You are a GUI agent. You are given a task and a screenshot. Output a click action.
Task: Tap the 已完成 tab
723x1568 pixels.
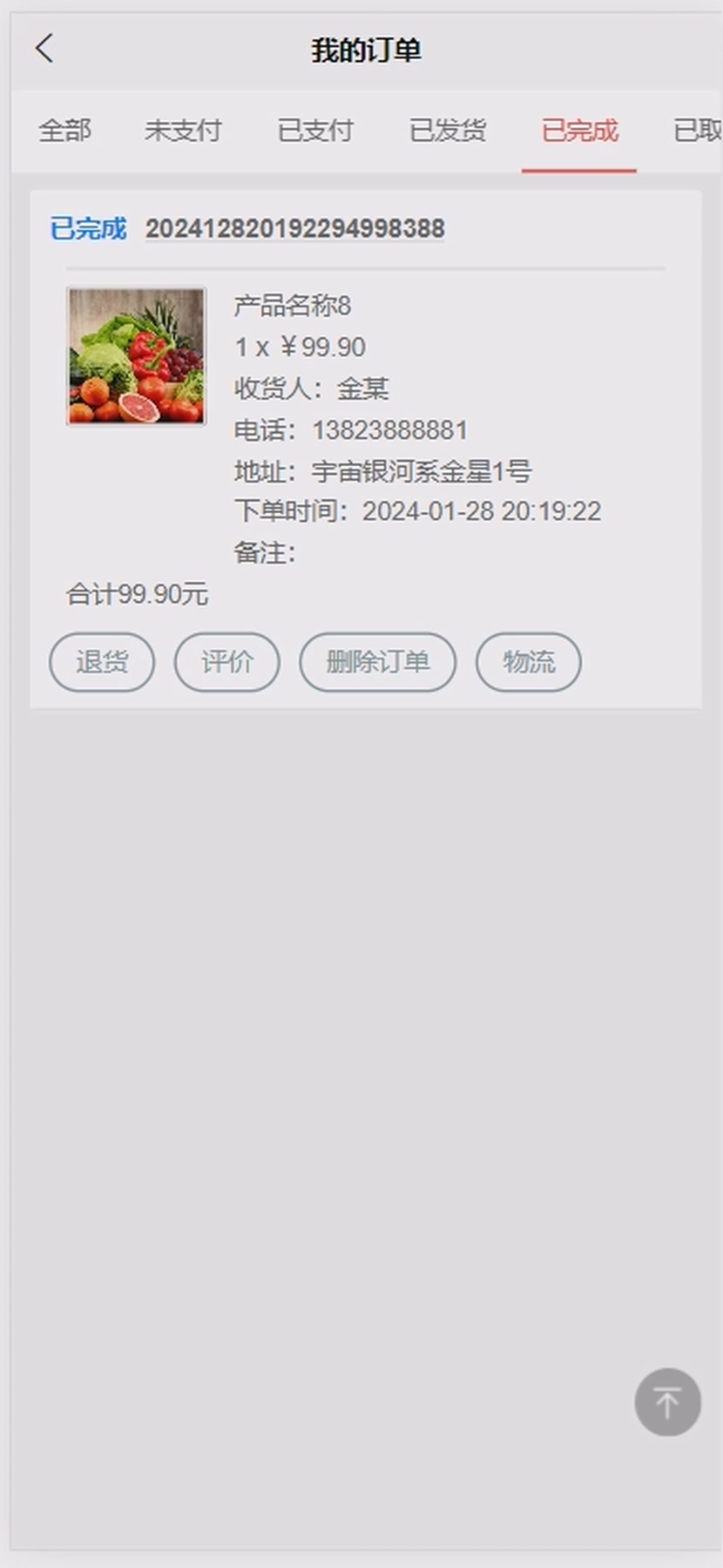click(579, 131)
